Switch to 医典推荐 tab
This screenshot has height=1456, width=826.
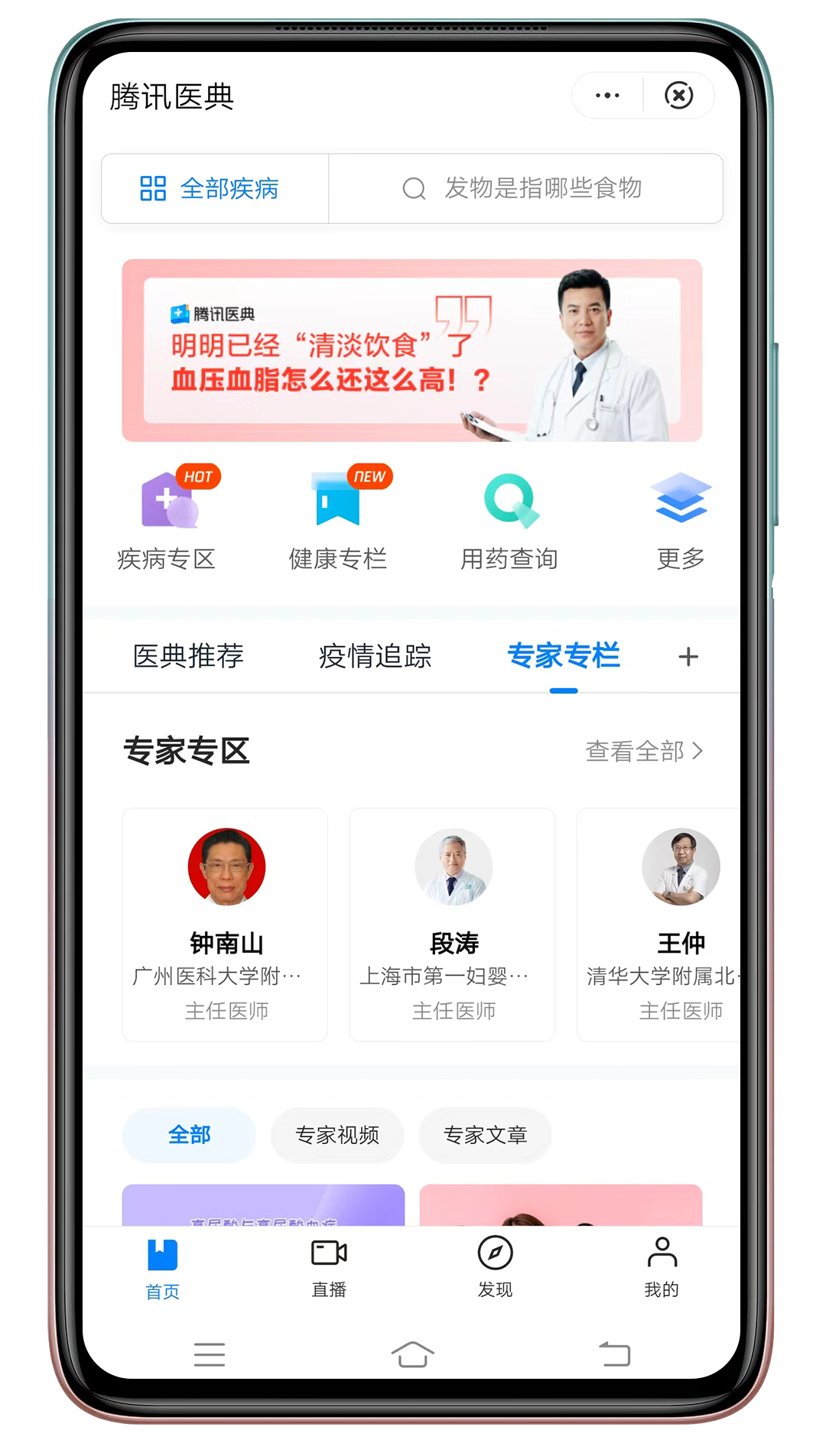[188, 656]
